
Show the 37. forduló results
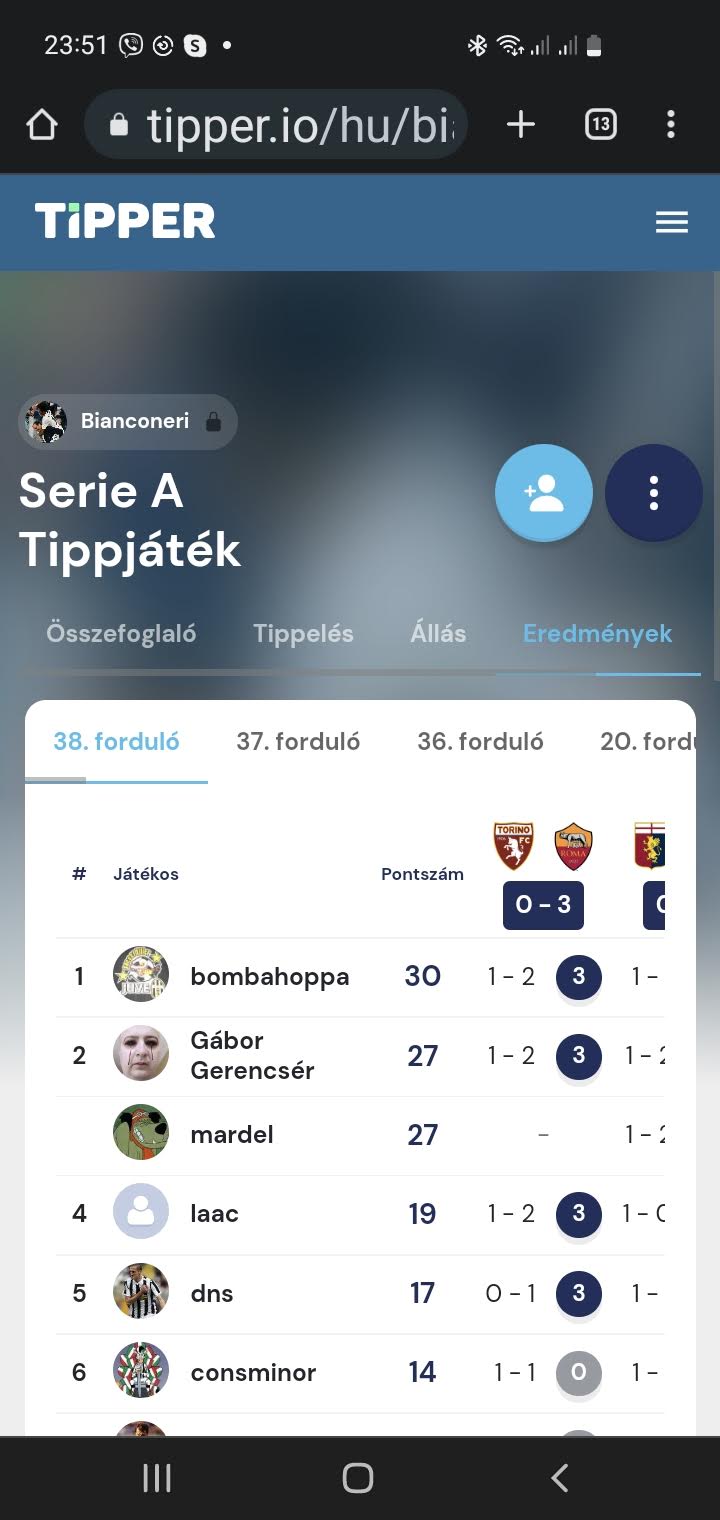coord(298,742)
